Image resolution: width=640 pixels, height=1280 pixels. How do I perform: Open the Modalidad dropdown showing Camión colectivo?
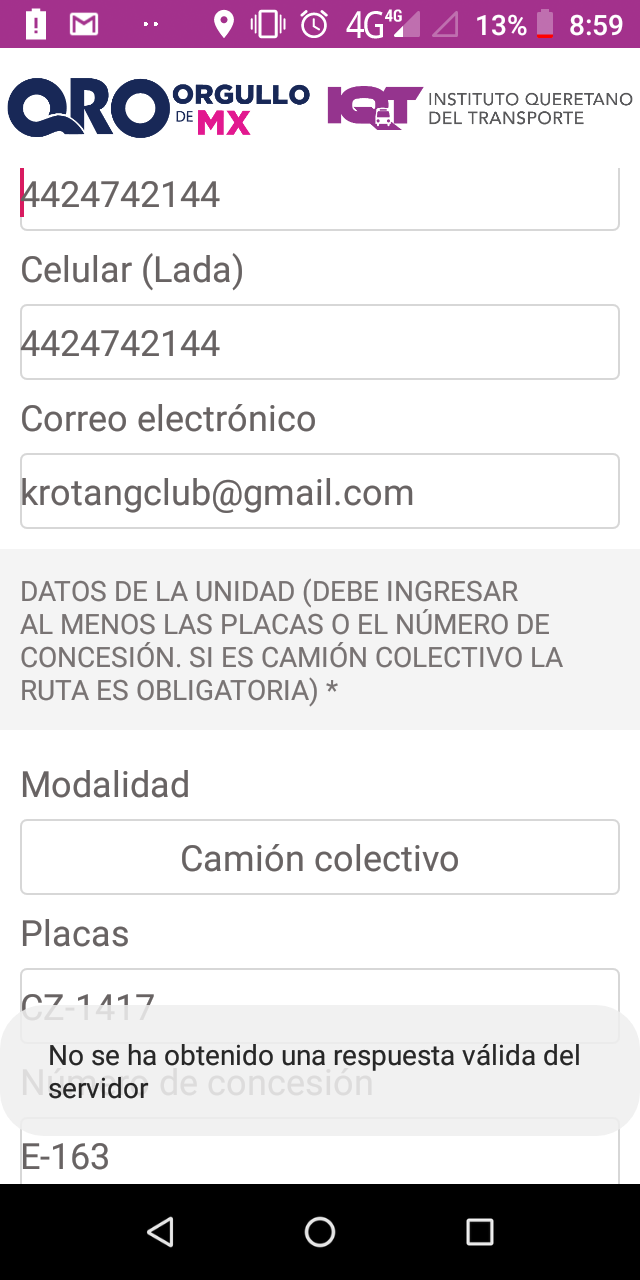[320, 857]
